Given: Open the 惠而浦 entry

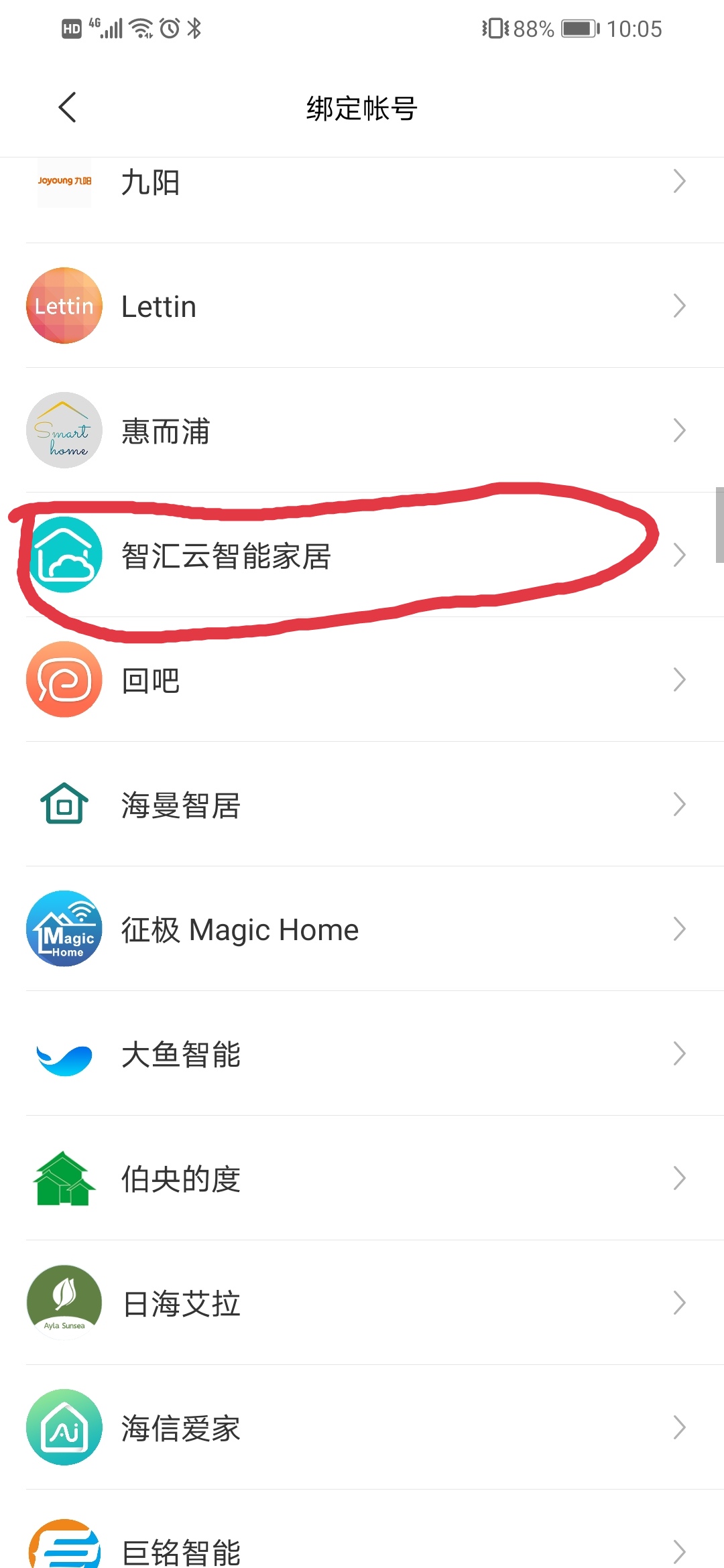Looking at the screenshot, I should [x=362, y=431].
